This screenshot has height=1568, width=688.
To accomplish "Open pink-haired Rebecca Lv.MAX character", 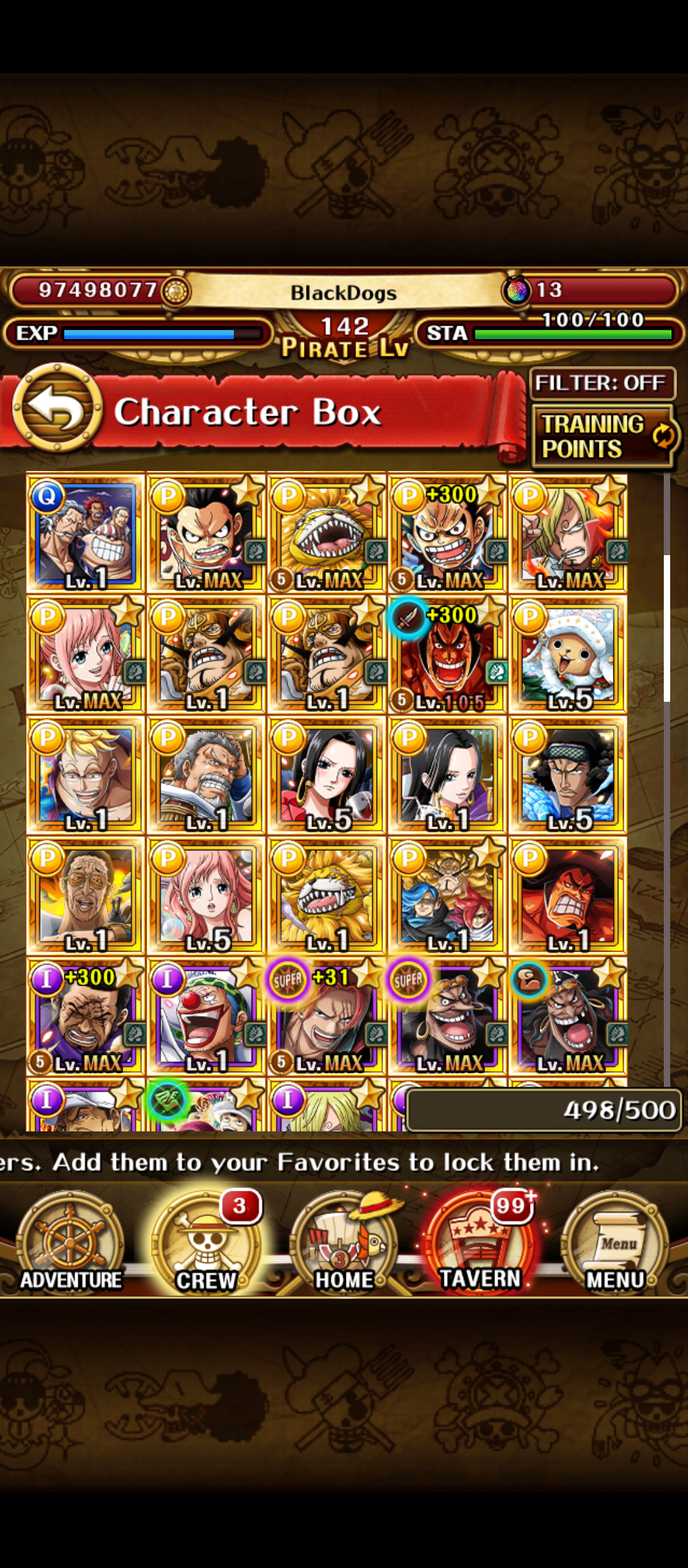I will point(85,655).
